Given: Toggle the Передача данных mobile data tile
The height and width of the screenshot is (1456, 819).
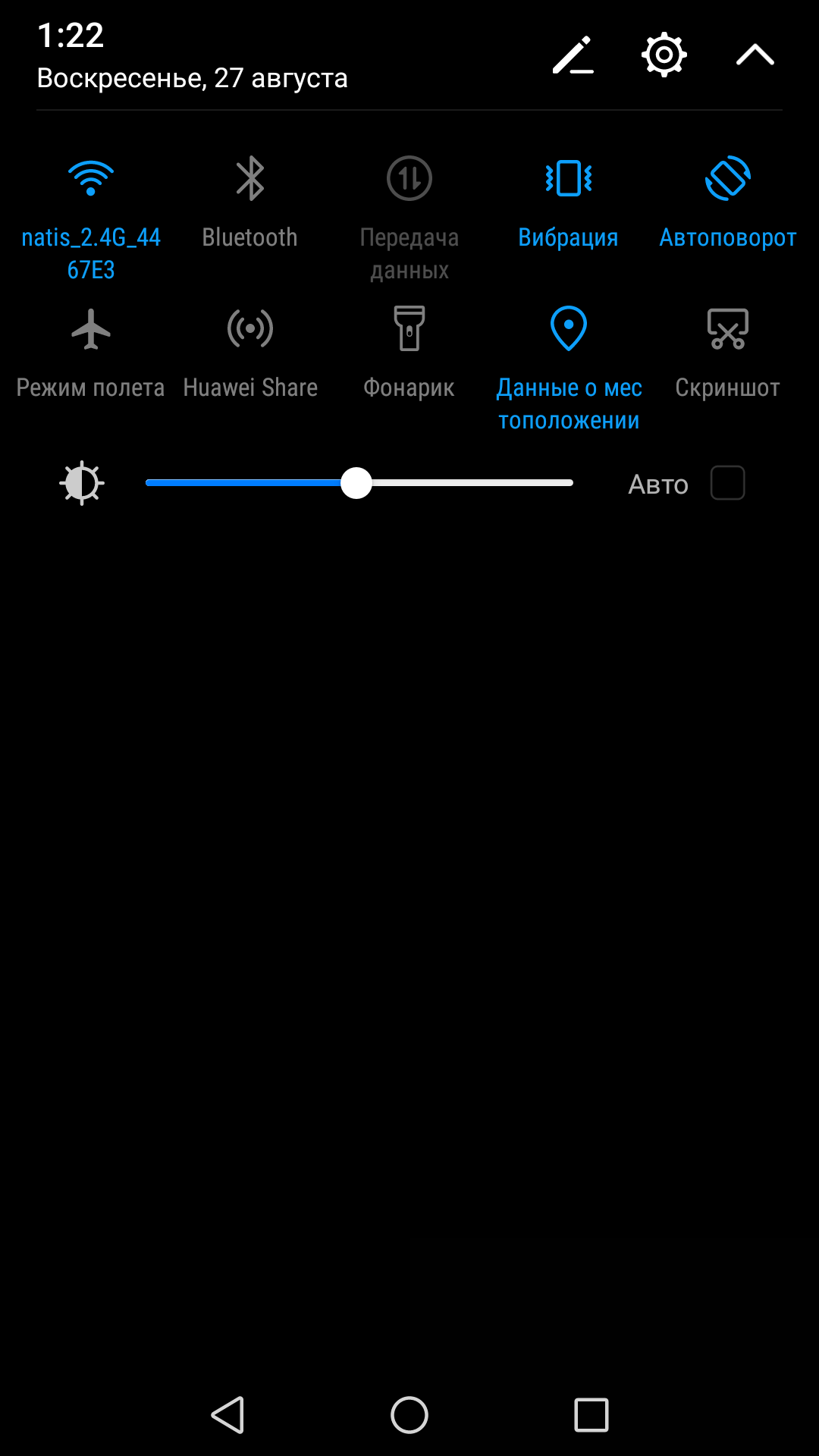Looking at the screenshot, I should click(409, 179).
